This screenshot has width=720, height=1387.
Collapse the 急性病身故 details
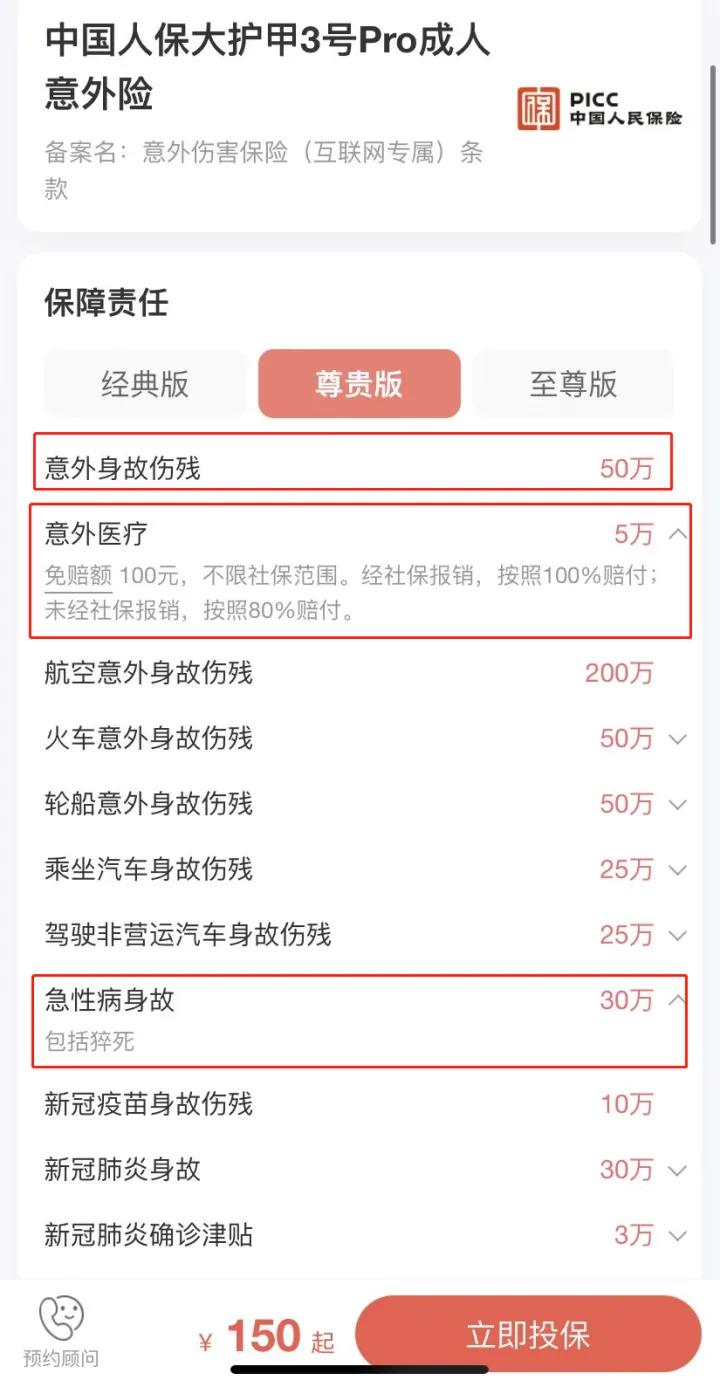[x=677, y=999]
